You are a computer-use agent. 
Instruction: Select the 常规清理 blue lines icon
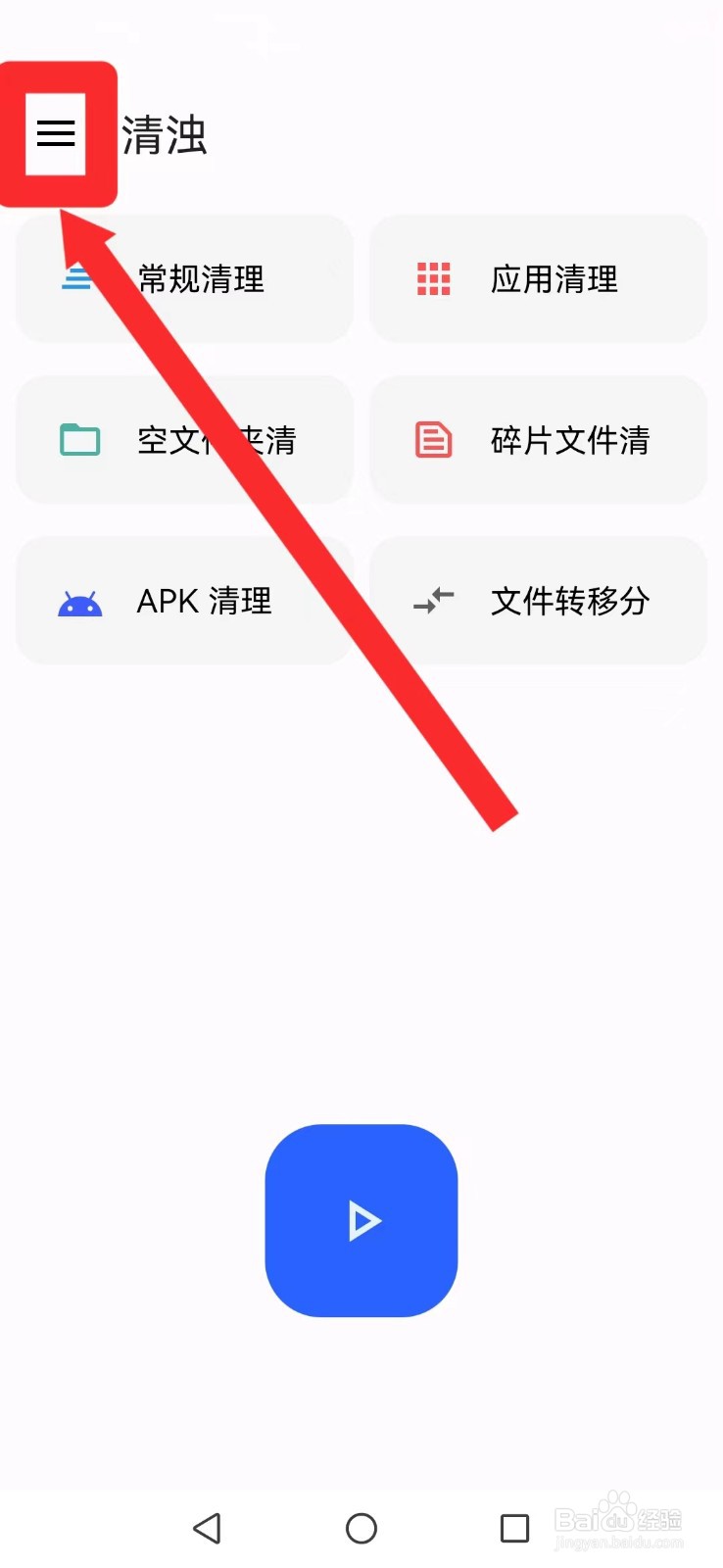[x=78, y=279]
